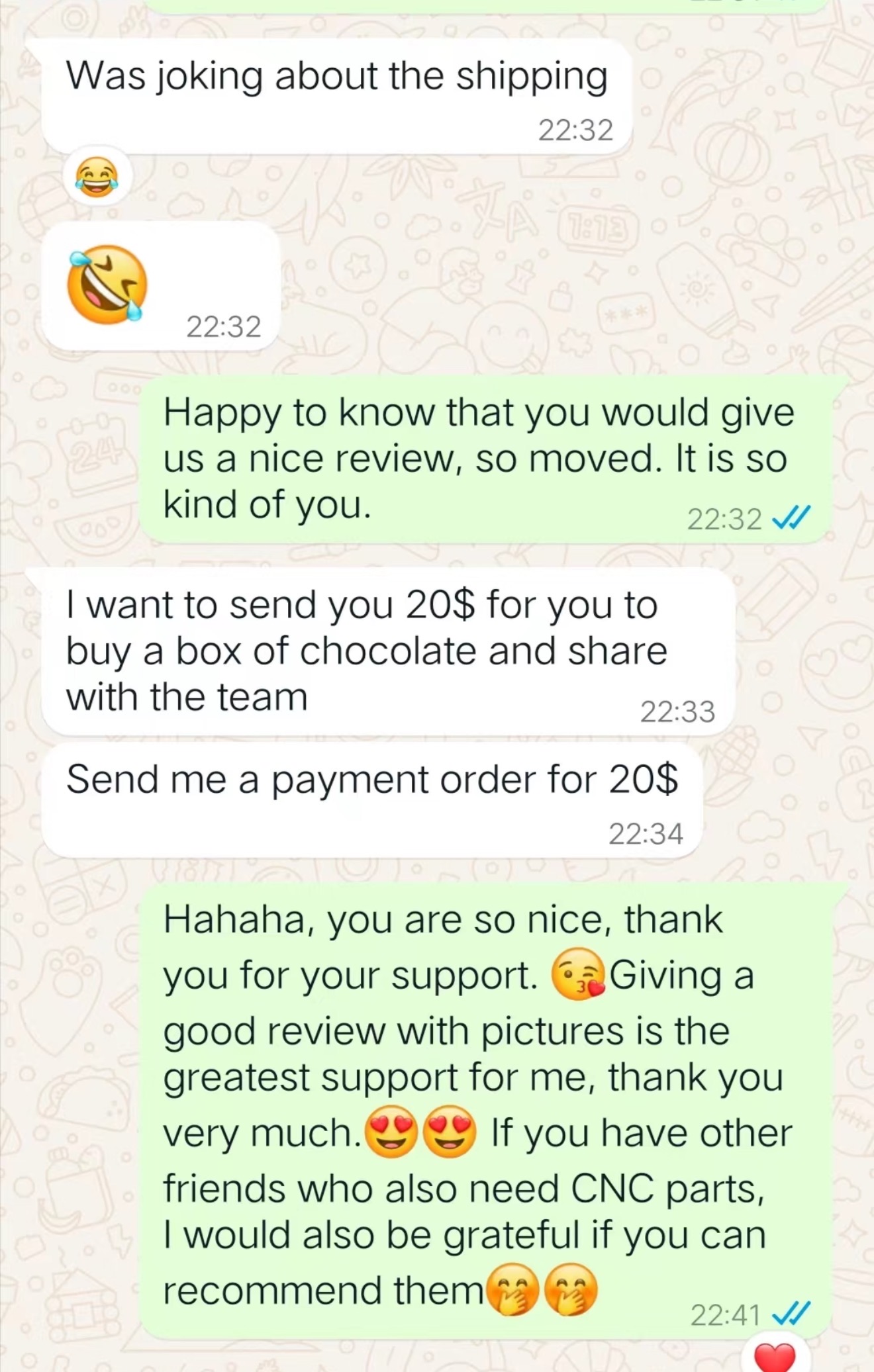
Task: Open the laughing reaction under 'Was joking about the shipping'
Action: (97, 176)
